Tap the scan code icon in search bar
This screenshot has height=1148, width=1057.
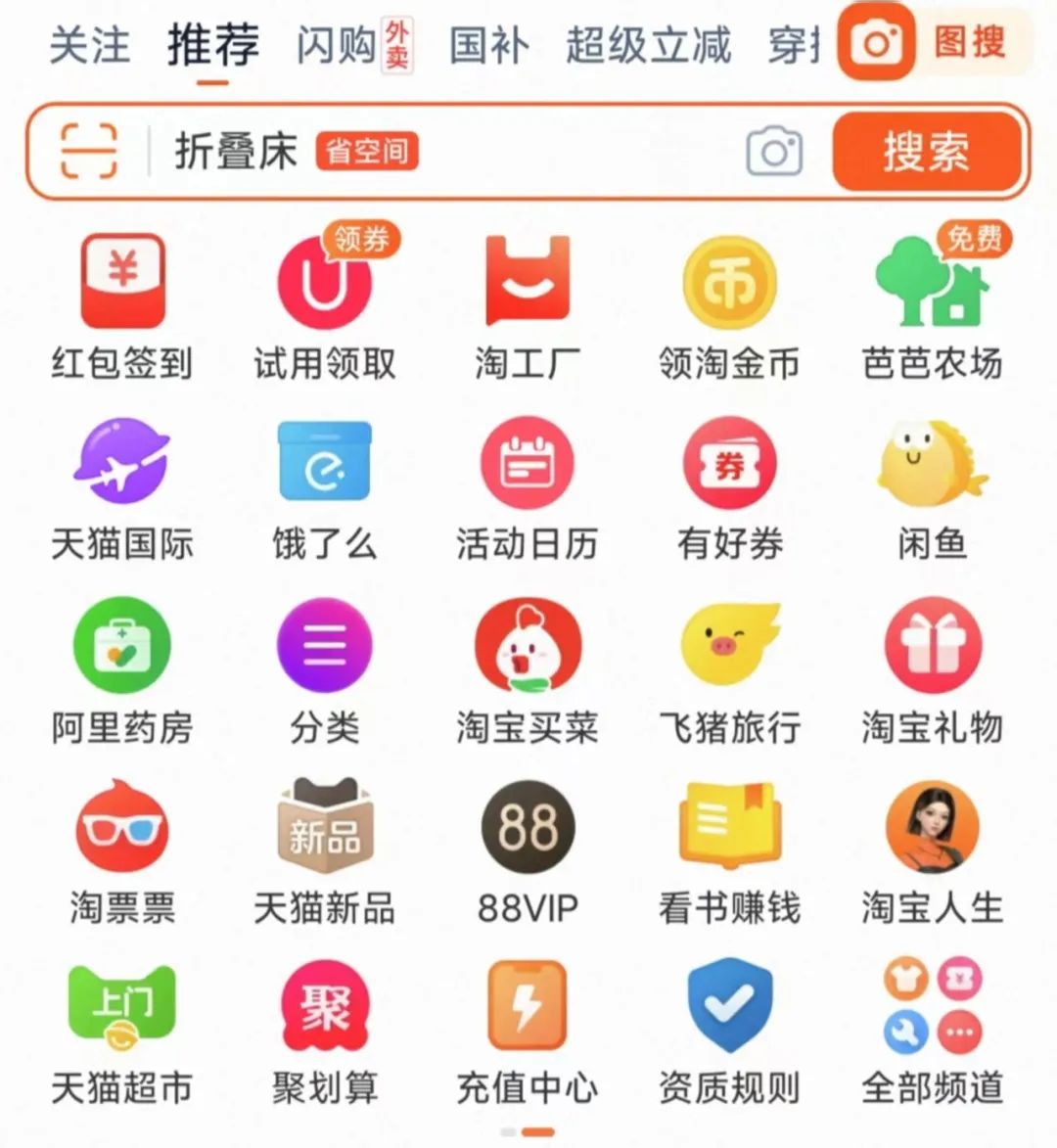pos(89,152)
